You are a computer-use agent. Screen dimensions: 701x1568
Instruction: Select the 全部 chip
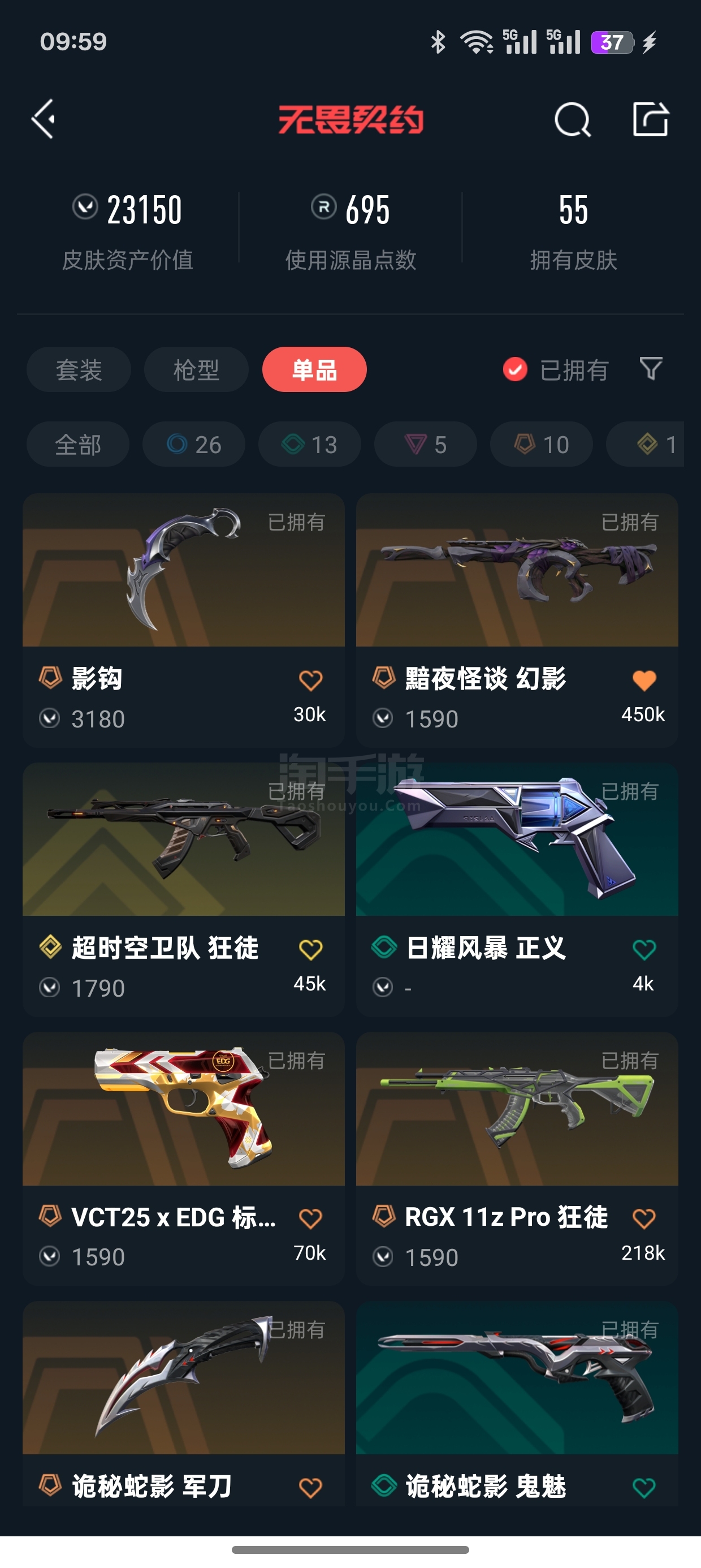[78, 445]
